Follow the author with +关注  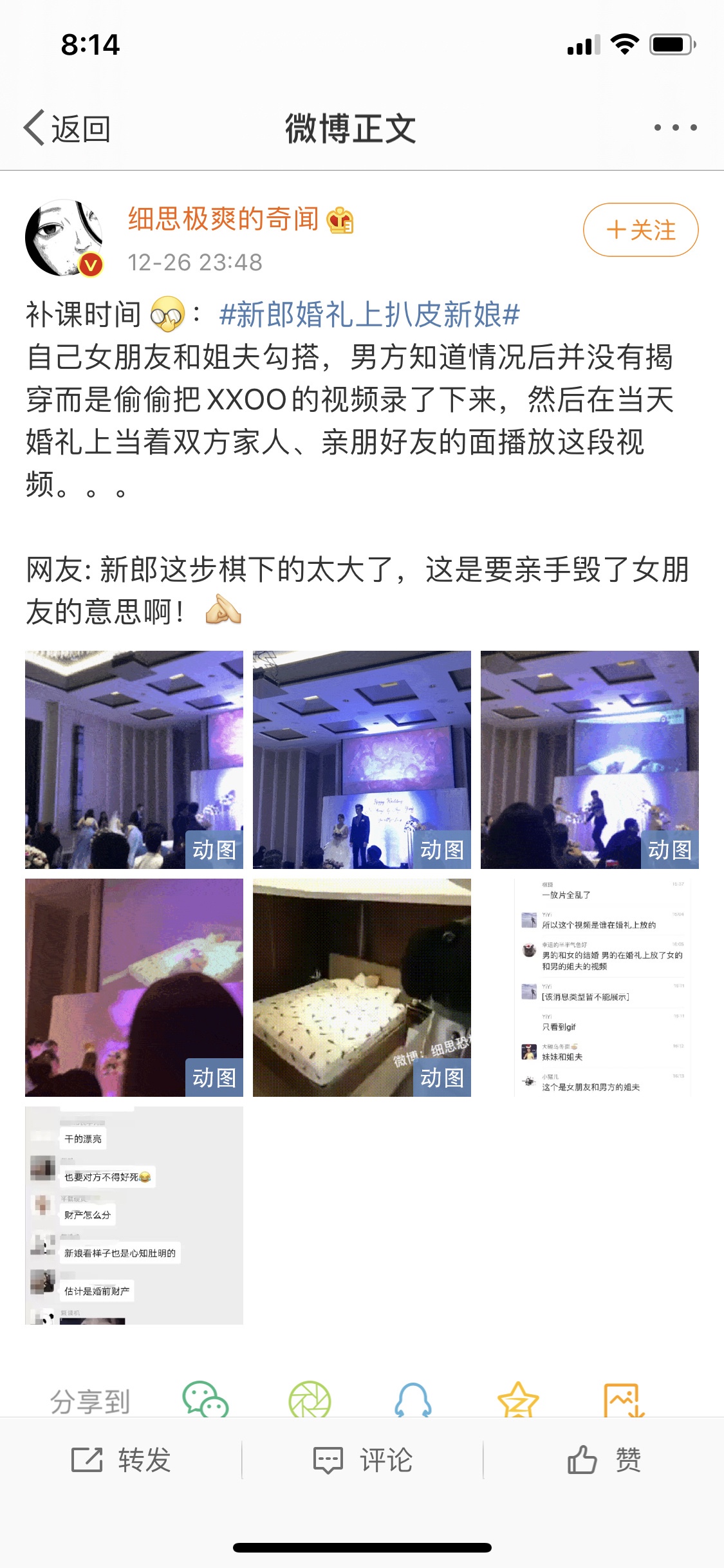pos(640,230)
